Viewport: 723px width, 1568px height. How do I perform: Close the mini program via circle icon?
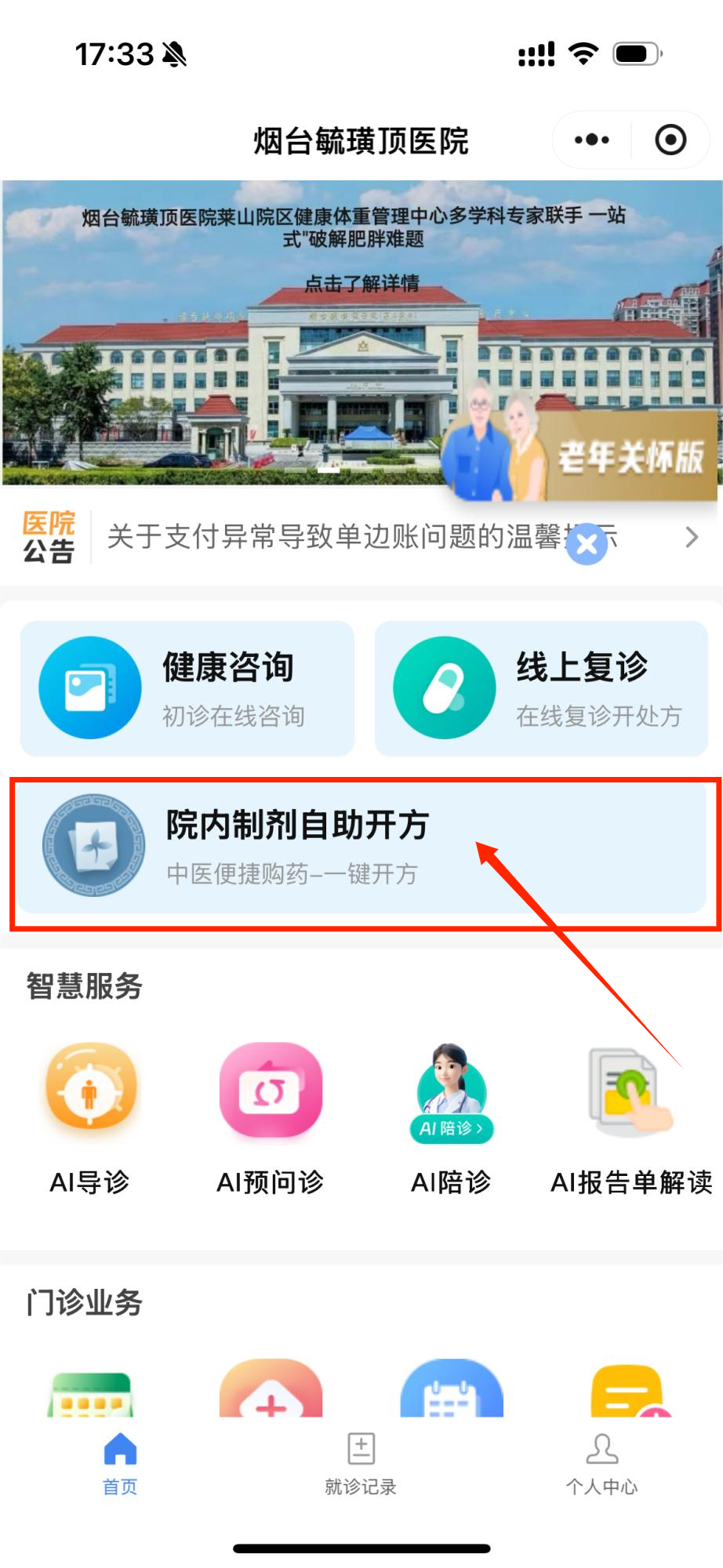point(670,140)
